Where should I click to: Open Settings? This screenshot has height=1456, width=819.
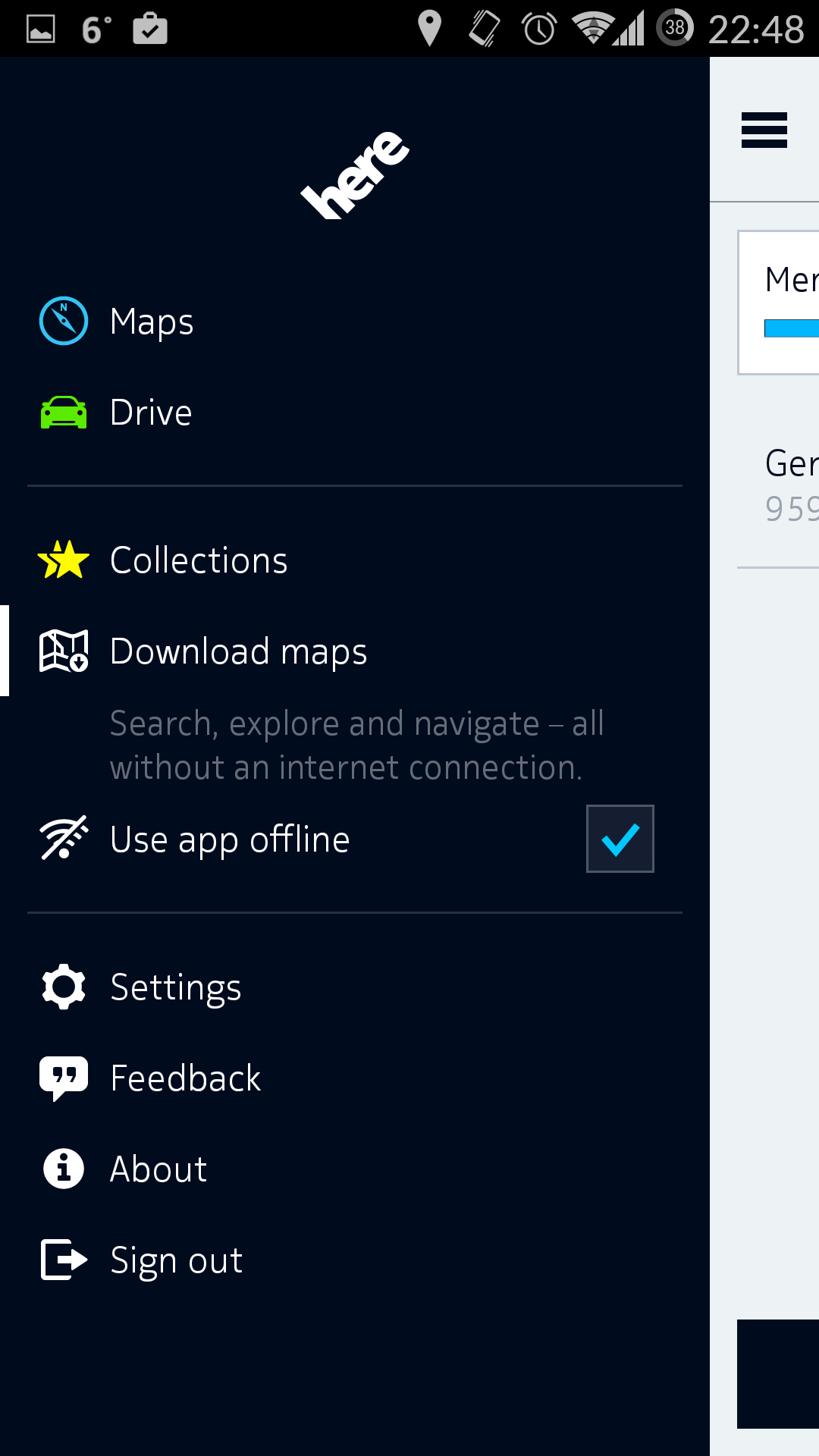pyautogui.click(x=355, y=987)
